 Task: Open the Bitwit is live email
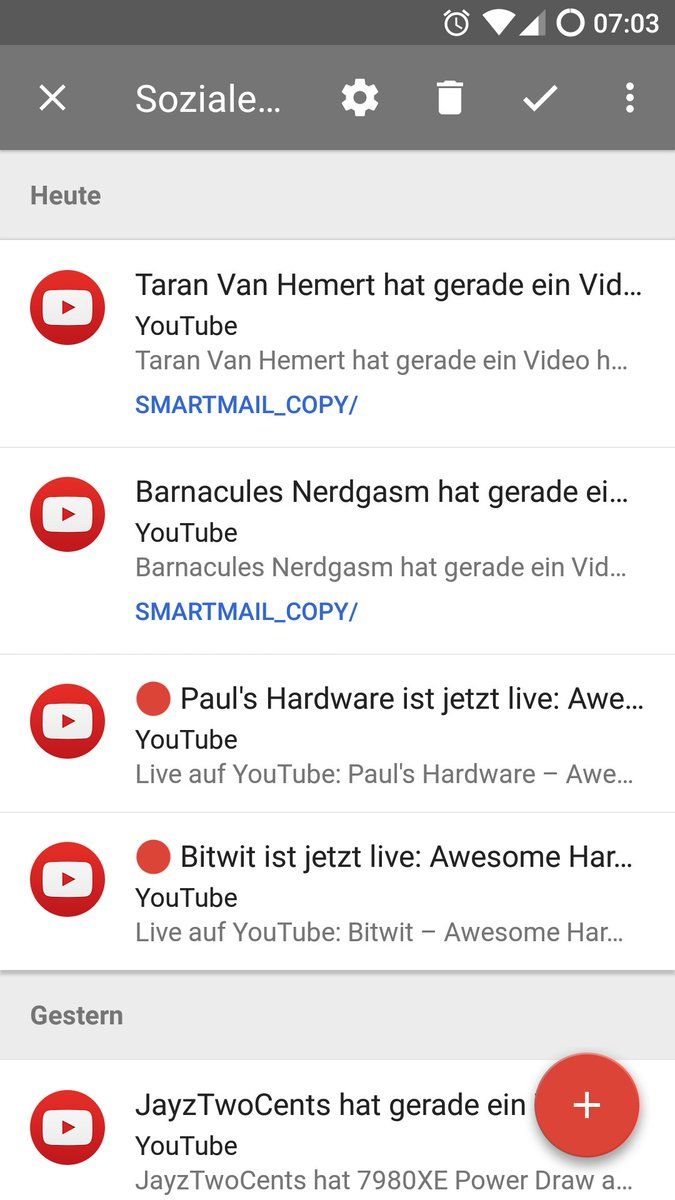click(337, 892)
